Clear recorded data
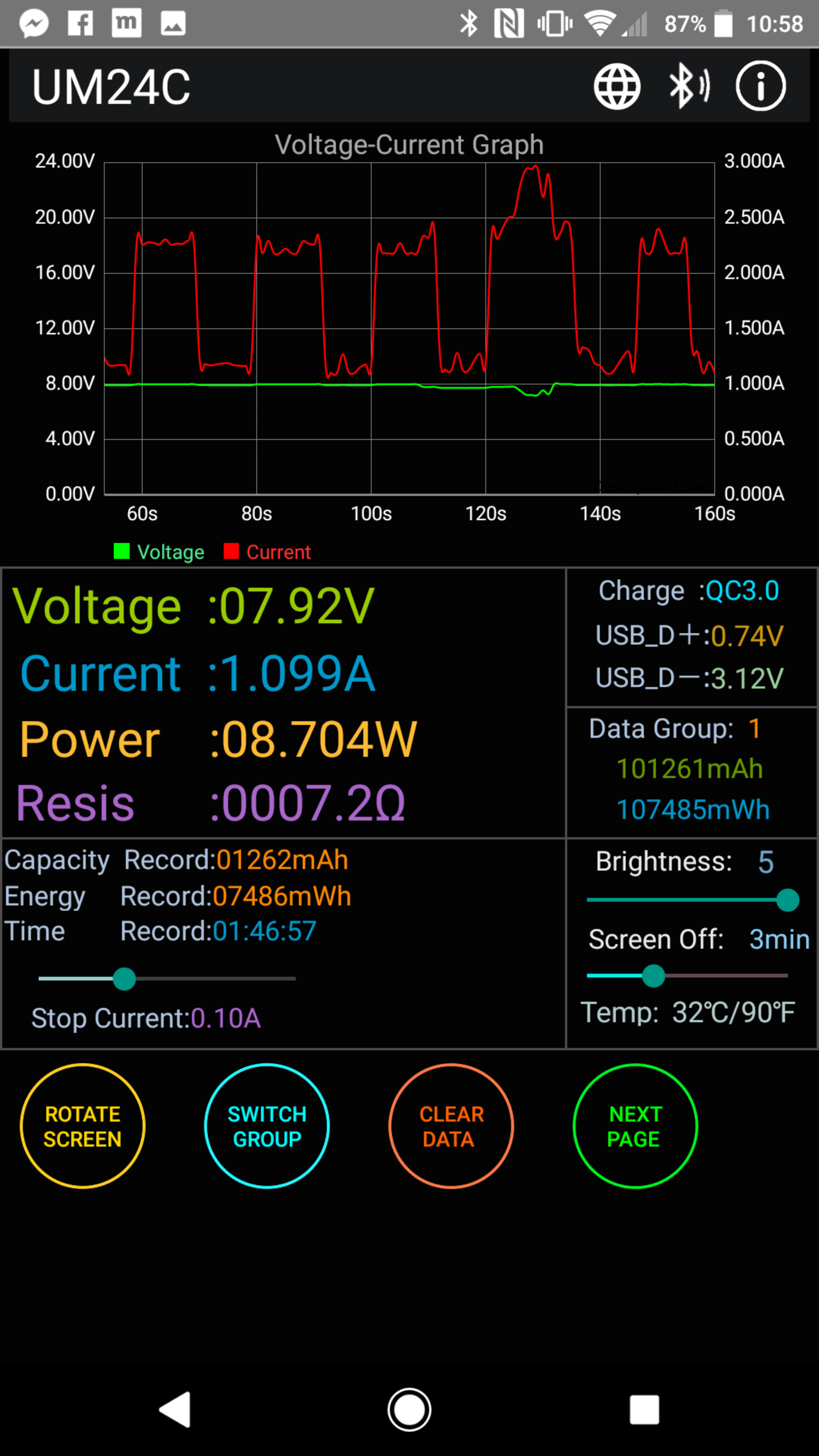 (451, 1126)
